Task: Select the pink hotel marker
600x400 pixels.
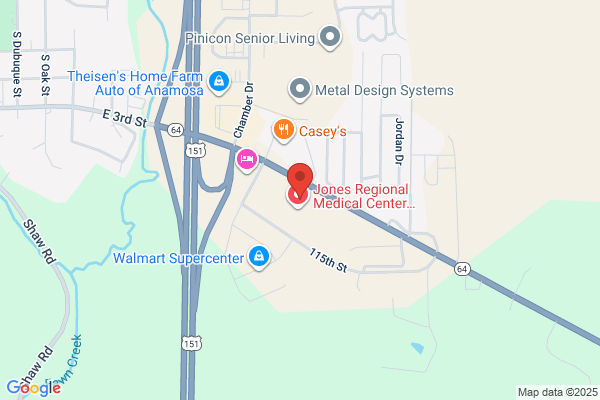Action: pyautogui.click(x=247, y=160)
